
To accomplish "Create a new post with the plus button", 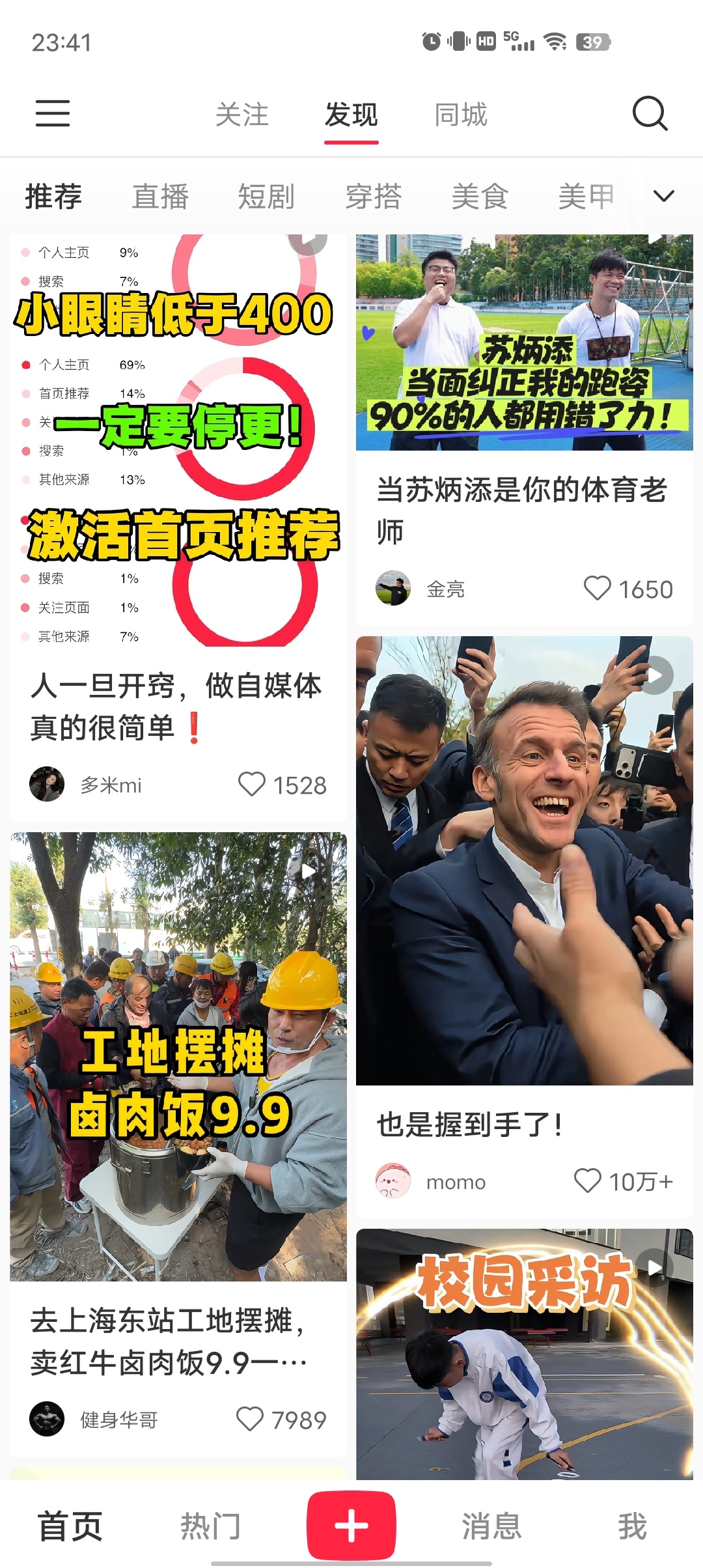I will point(351,1526).
